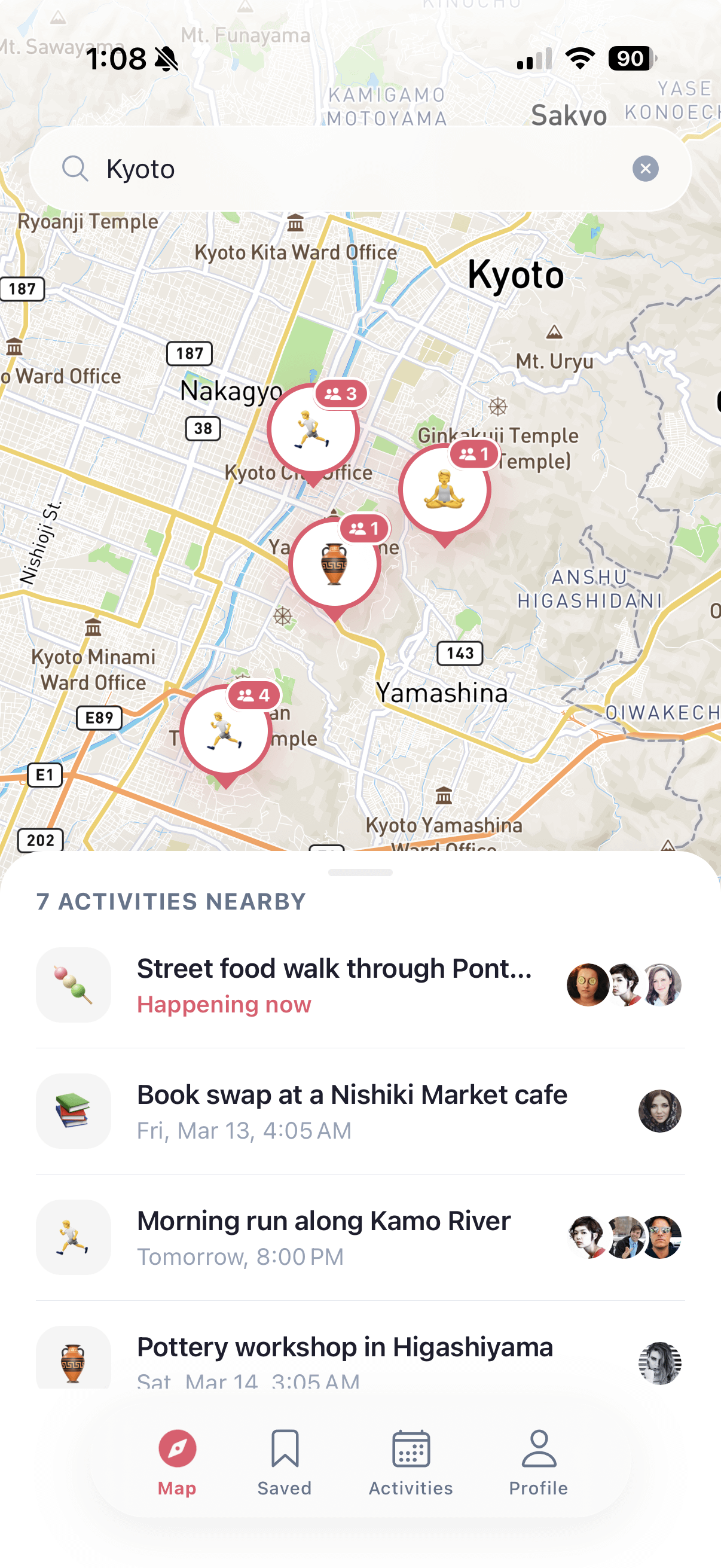The width and height of the screenshot is (721, 1568).
Task: Clear the Kyoto search text
Action: click(645, 169)
